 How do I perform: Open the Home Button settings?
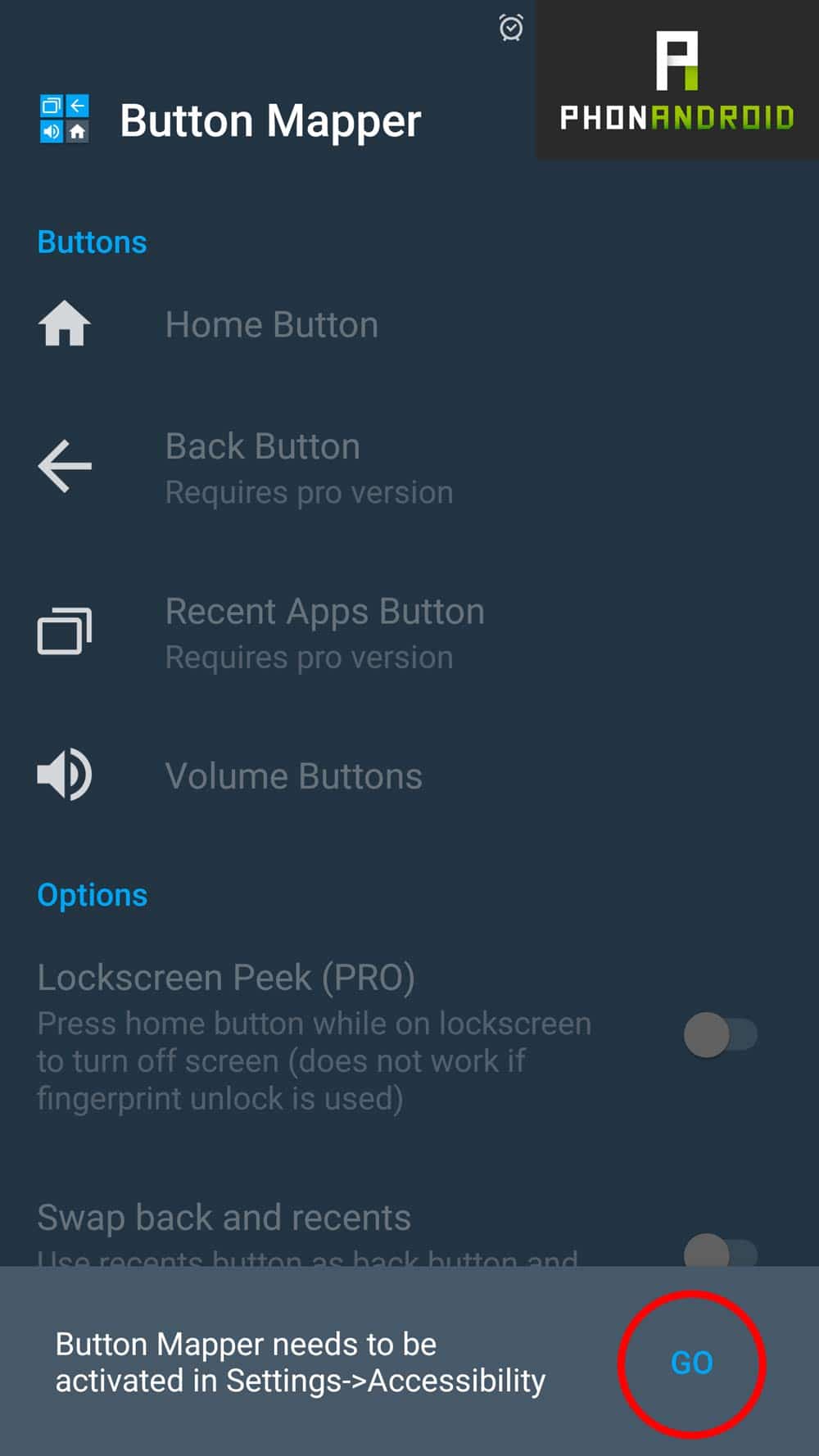pyautogui.click(x=271, y=323)
